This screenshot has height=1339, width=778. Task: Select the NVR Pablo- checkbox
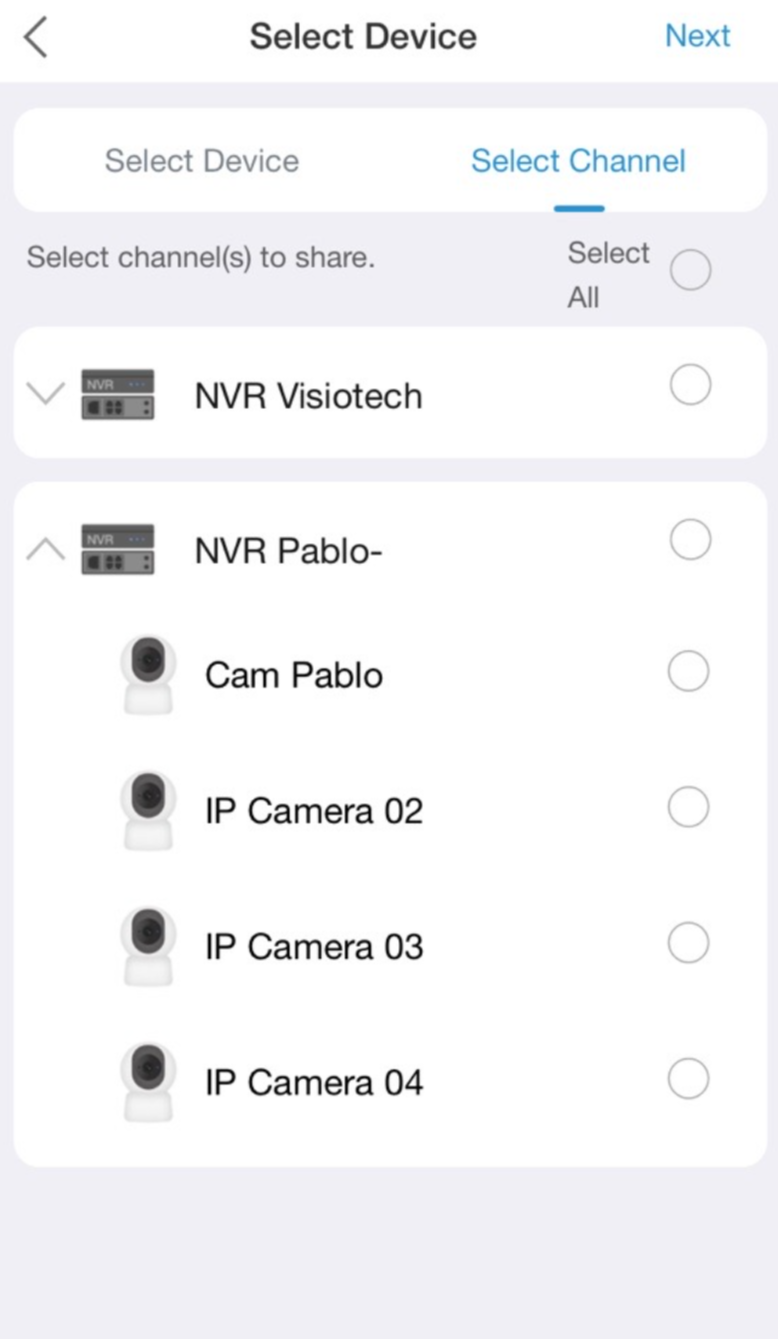689,539
